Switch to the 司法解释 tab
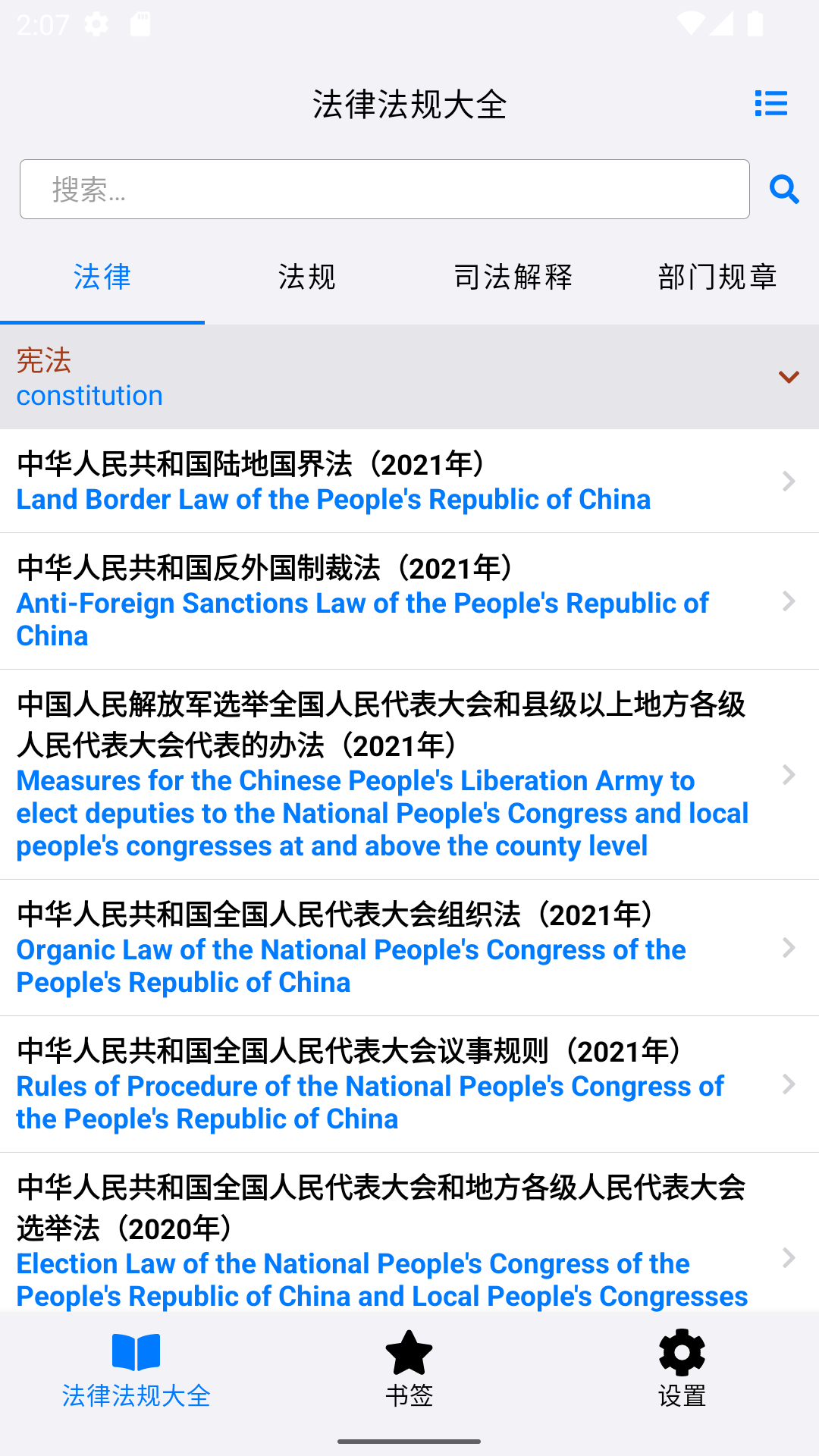Viewport: 819px width, 1456px height. tap(512, 277)
